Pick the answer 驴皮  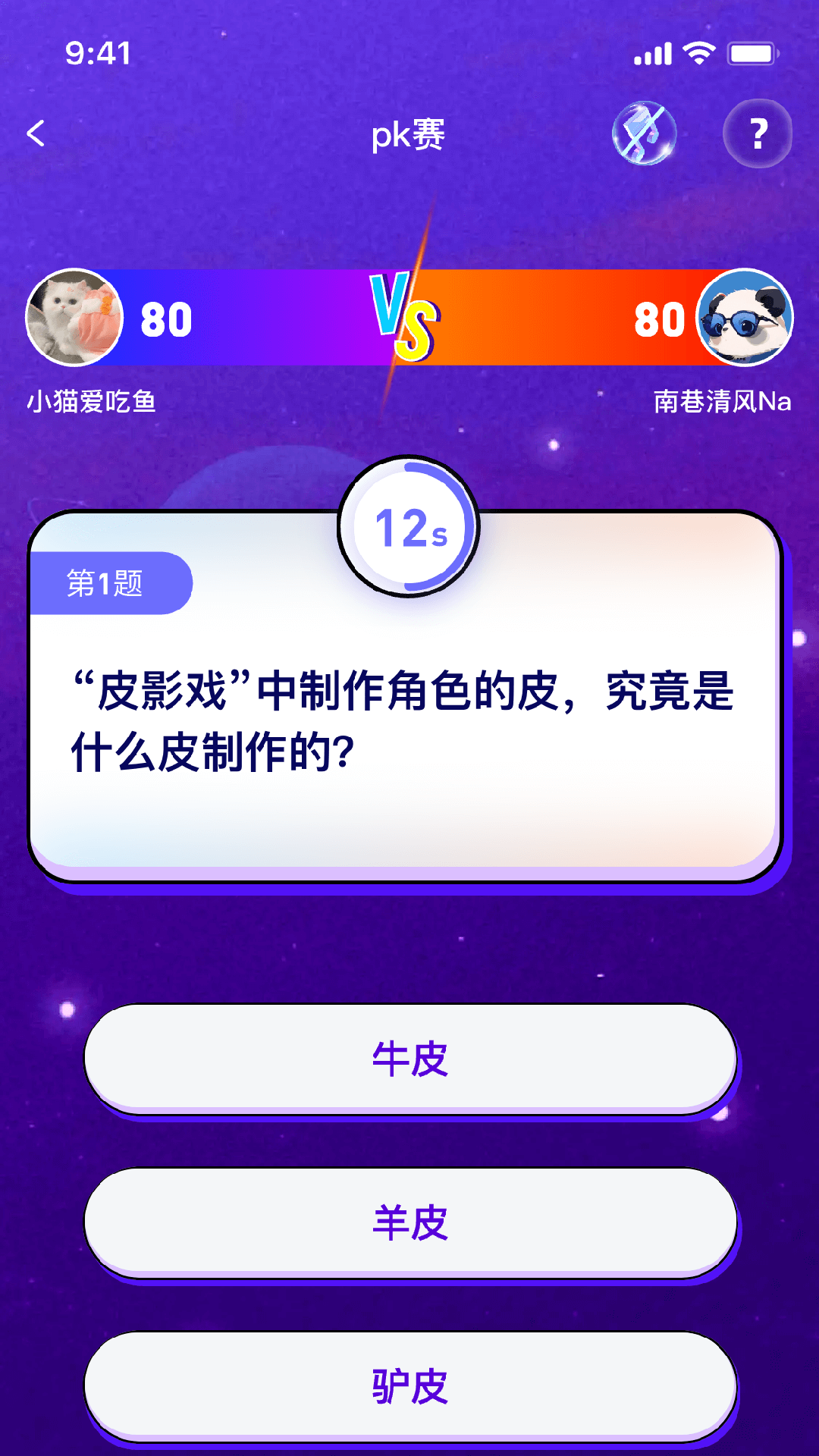(x=410, y=1386)
